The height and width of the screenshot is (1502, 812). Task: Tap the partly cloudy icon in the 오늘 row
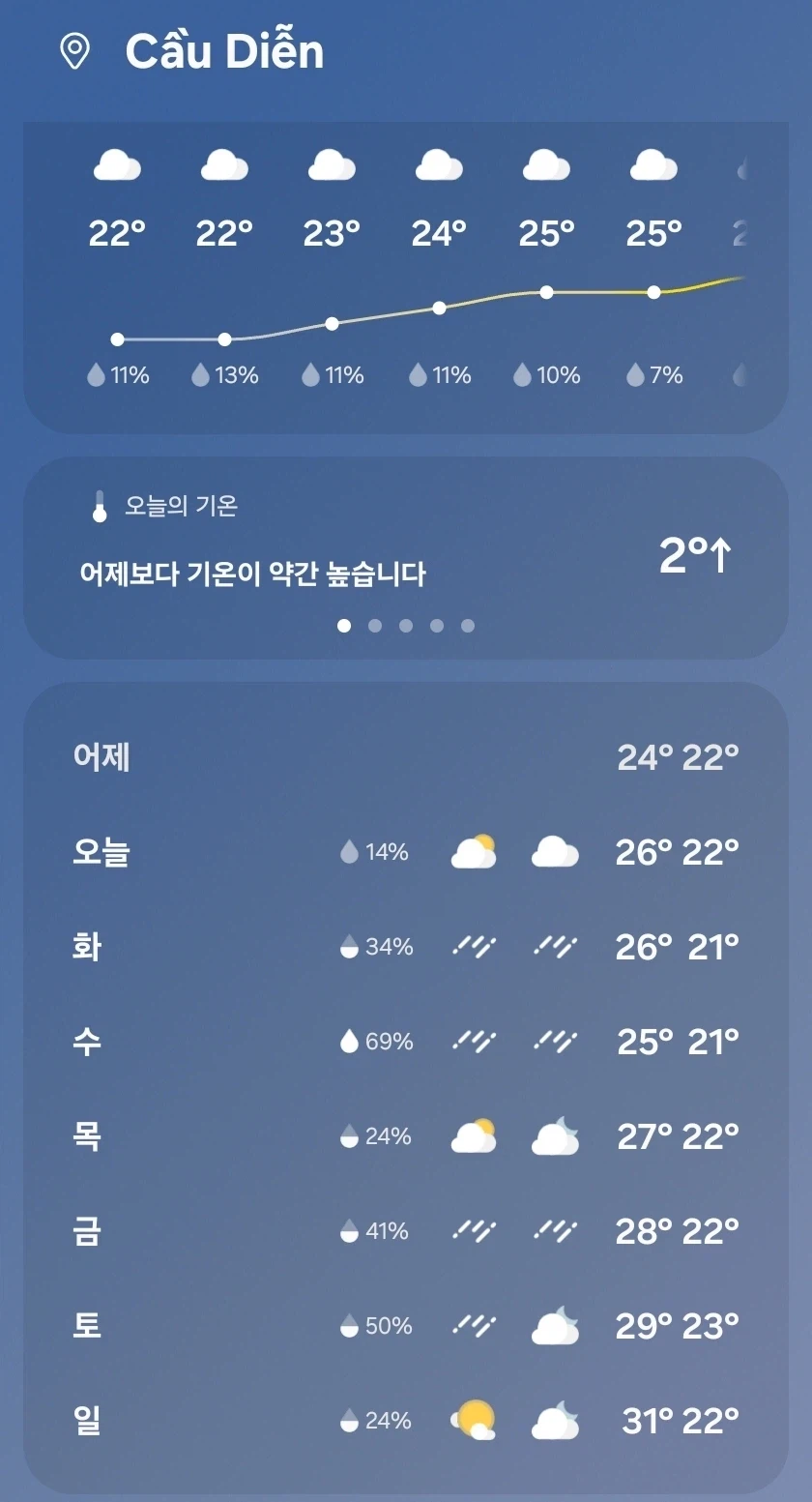point(473,850)
